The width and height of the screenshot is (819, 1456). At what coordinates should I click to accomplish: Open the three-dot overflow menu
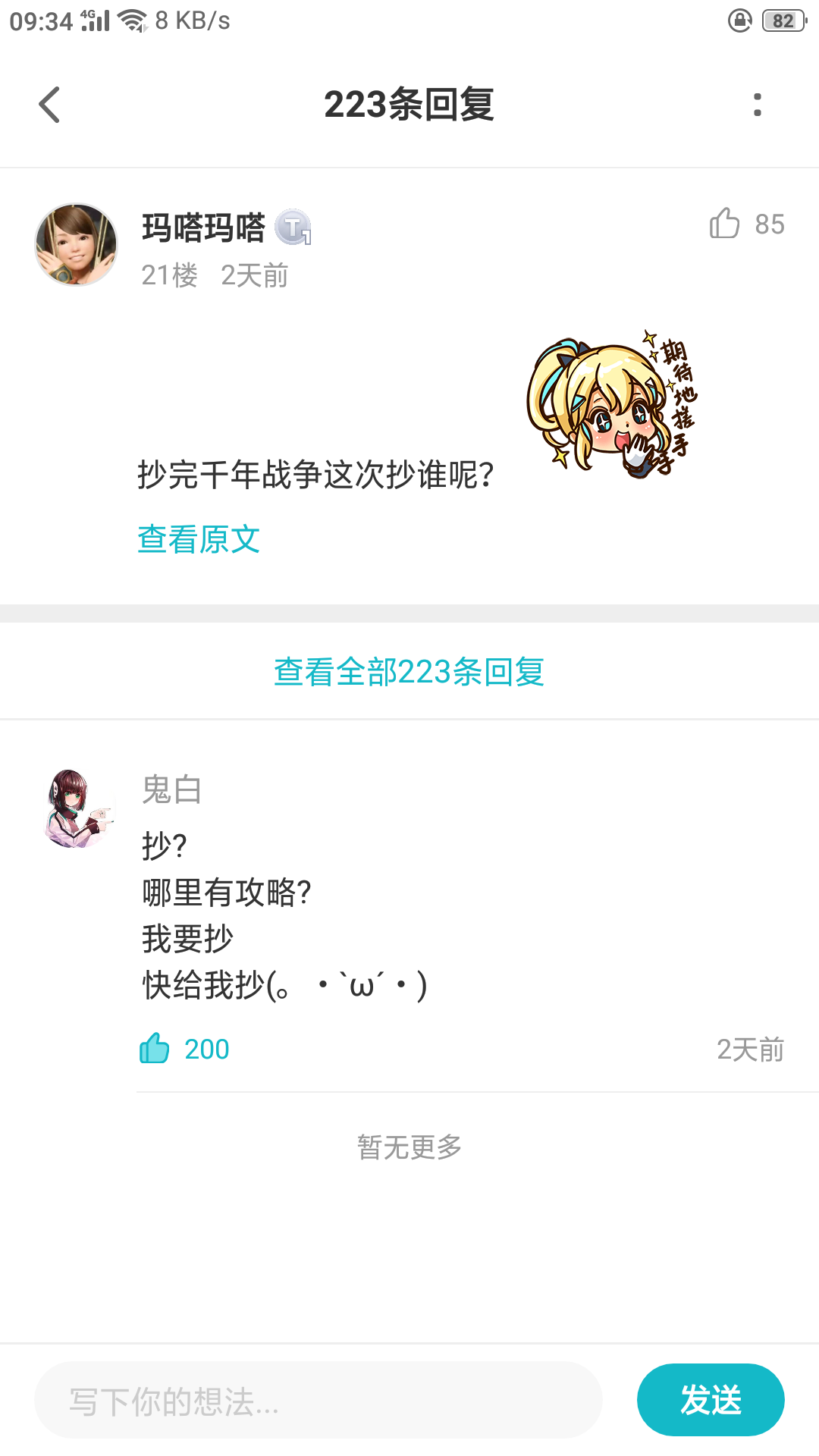click(x=757, y=105)
